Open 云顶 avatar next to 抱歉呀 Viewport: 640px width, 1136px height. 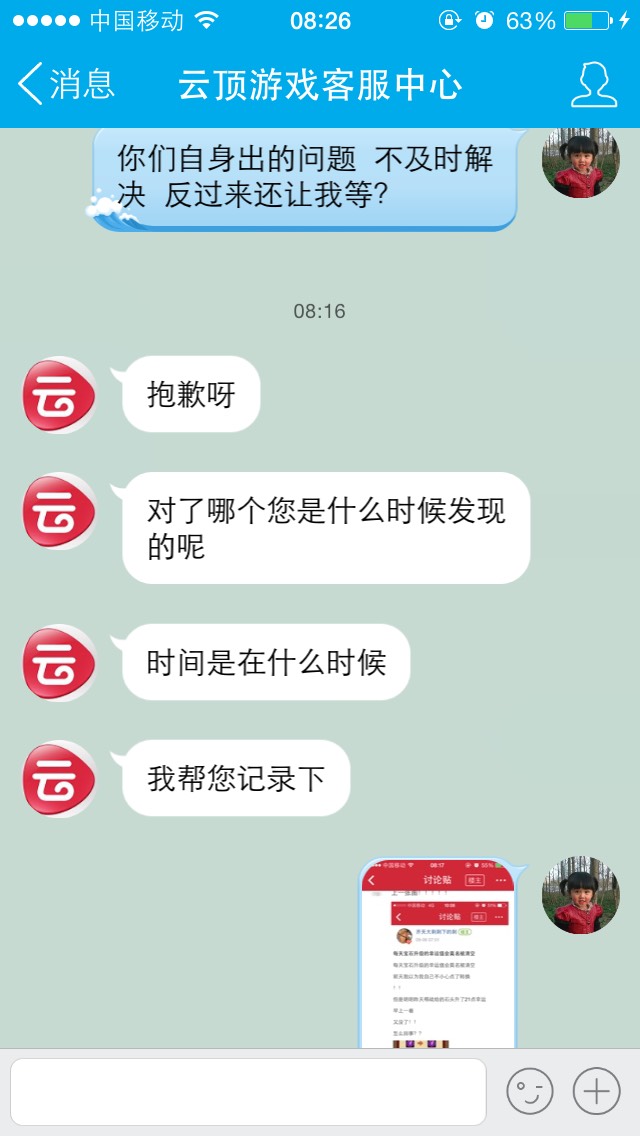(x=59, y=395)
